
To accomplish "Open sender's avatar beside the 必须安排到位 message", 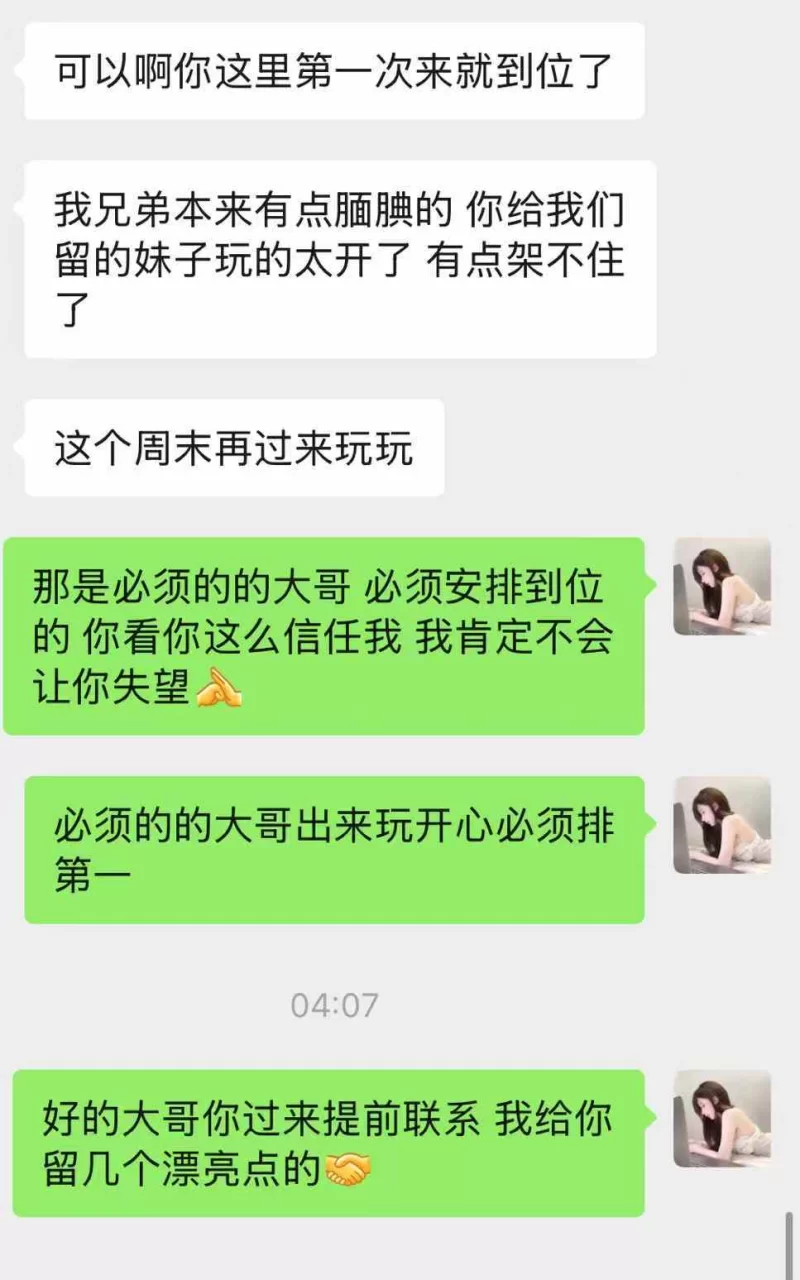I will (722, 586).
